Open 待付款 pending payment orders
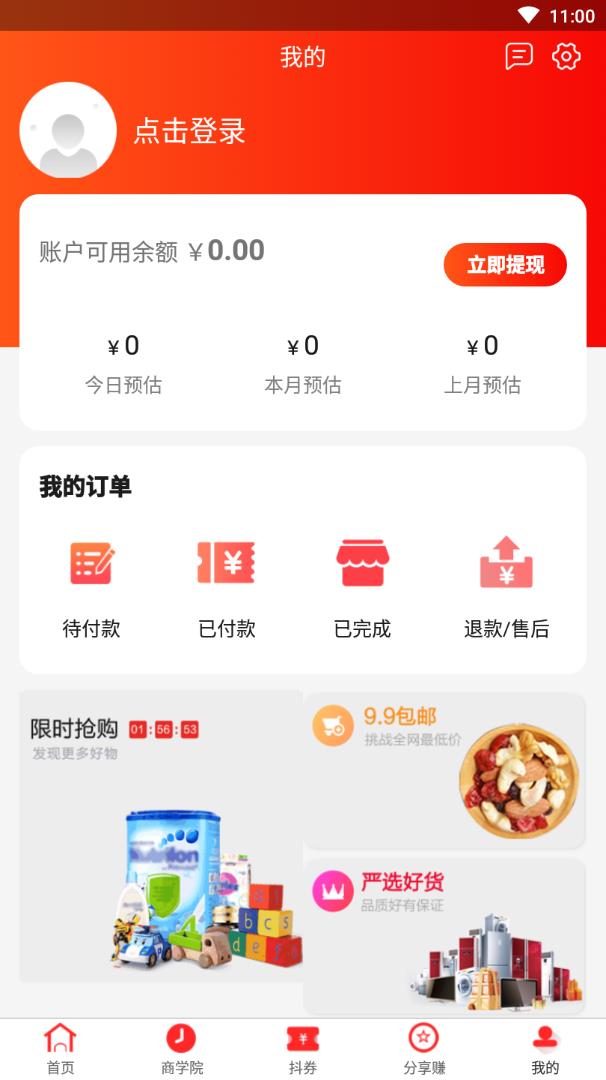This screenshot has width=606, height=1080. tap(91, 586)
